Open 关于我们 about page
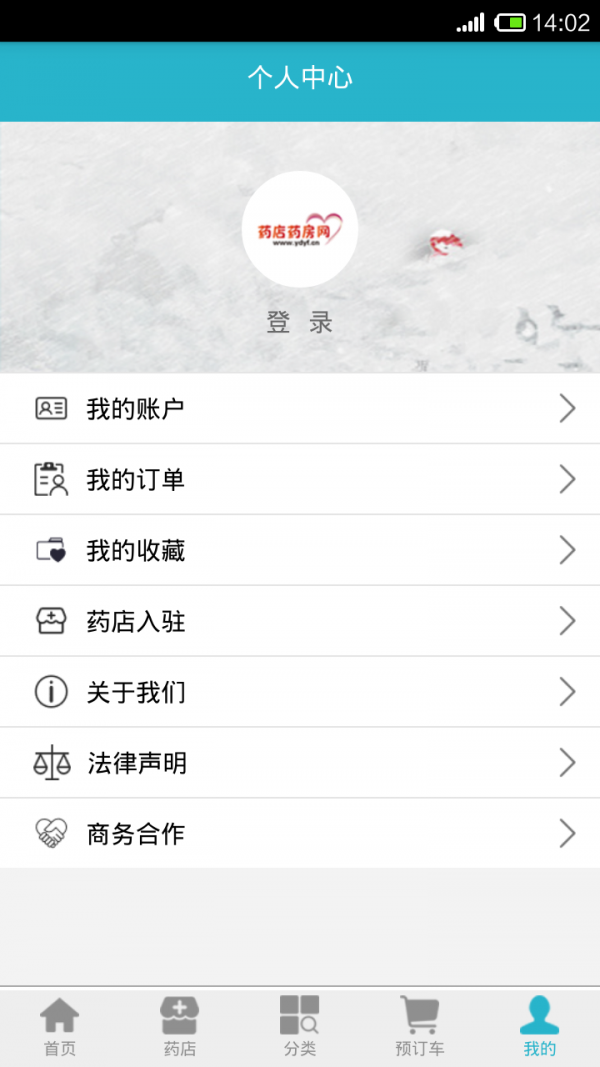Screen dimensions: 600x1067 [300, 692]
